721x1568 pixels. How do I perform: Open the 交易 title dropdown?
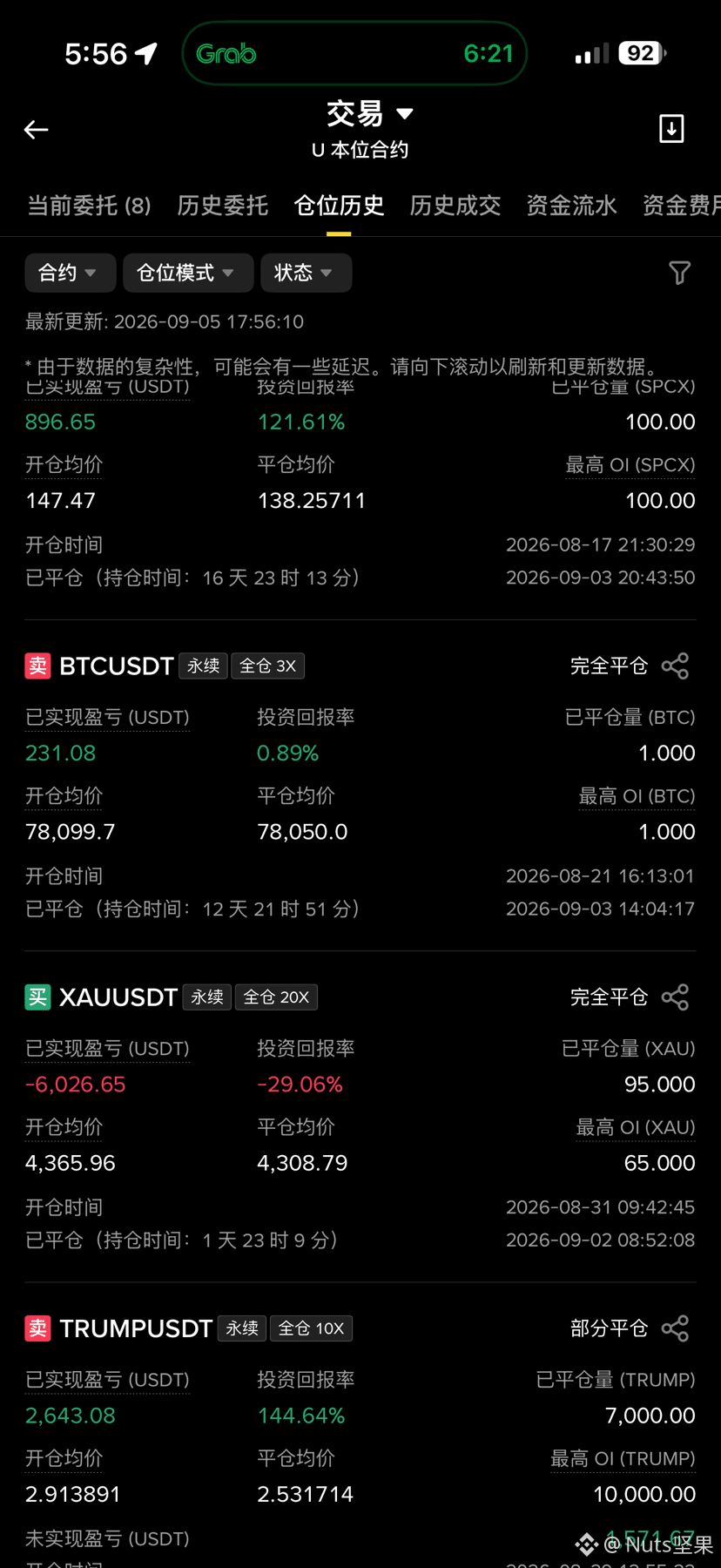coord(370,113)
